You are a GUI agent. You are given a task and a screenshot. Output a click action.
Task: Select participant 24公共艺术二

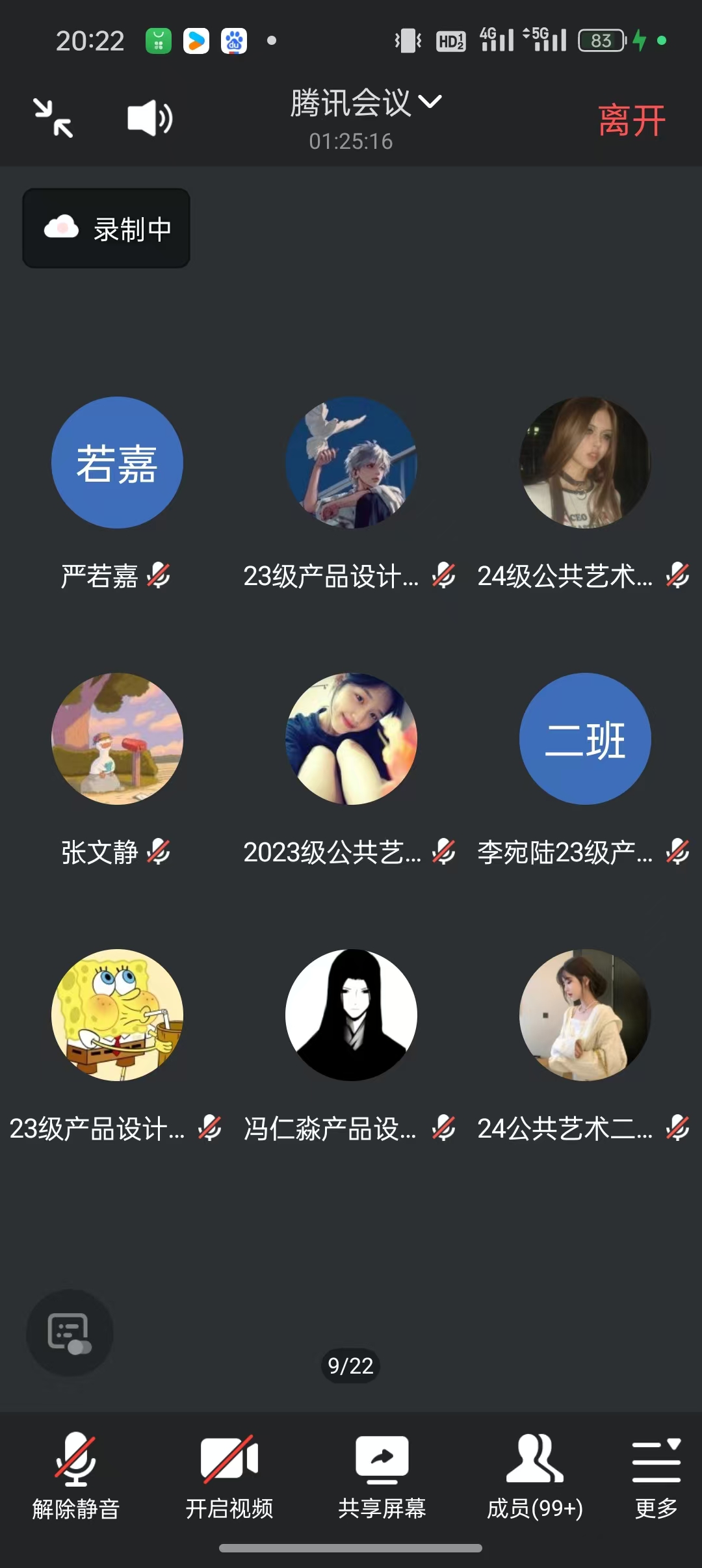(585, 1015)
